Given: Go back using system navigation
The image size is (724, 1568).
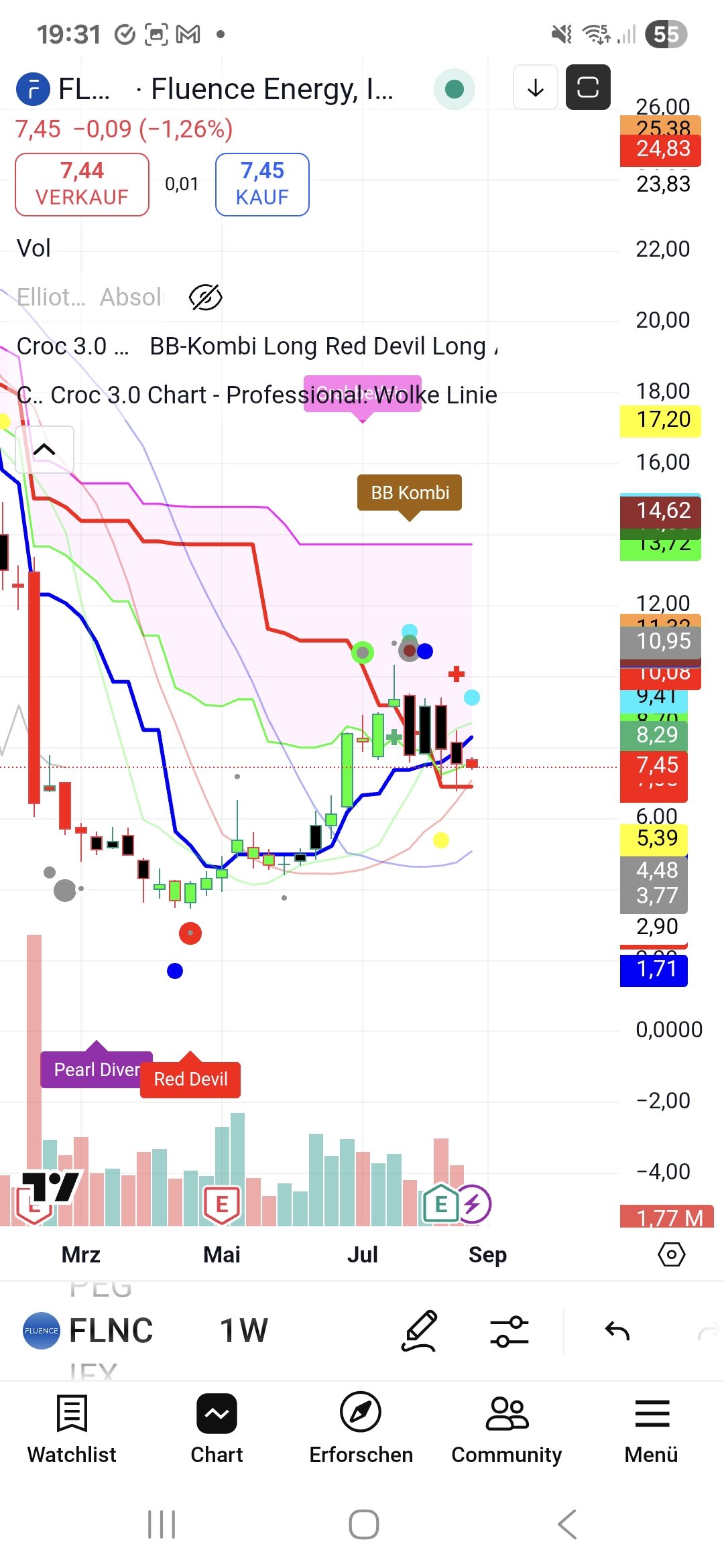Looking at the screenshot, I should tap(567, 1524).
